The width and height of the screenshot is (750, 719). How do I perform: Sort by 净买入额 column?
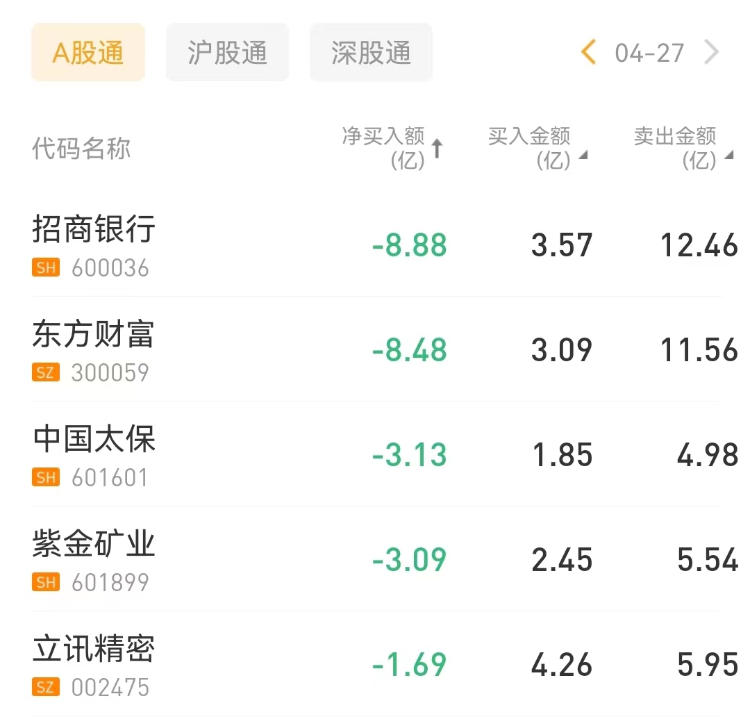point(392,148)
